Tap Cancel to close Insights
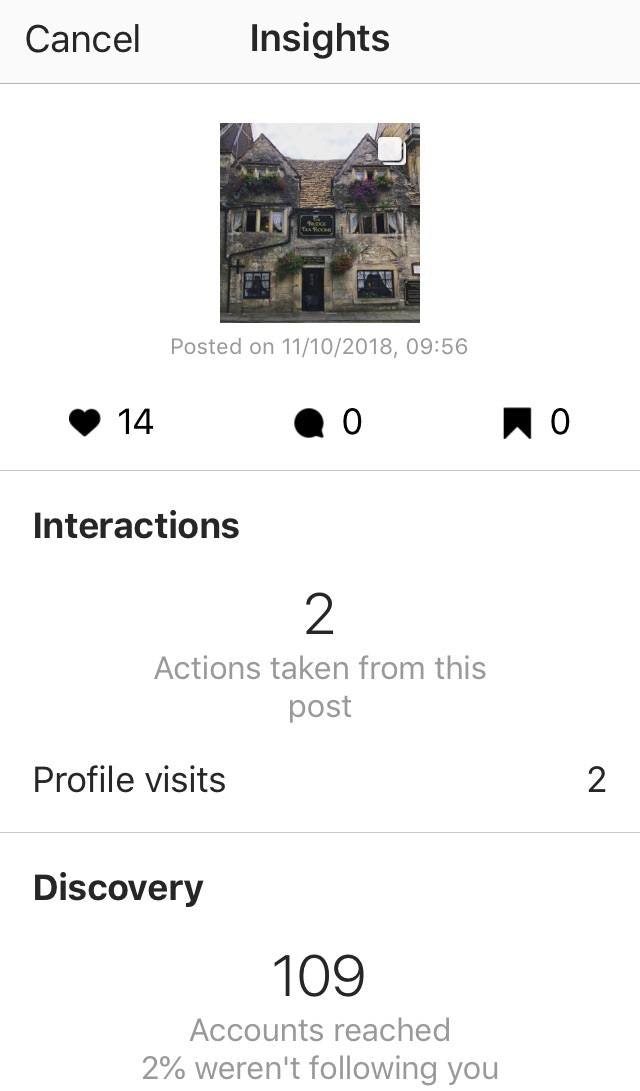The height and width of the screenshot is (1091, 640). coord(83,40)
